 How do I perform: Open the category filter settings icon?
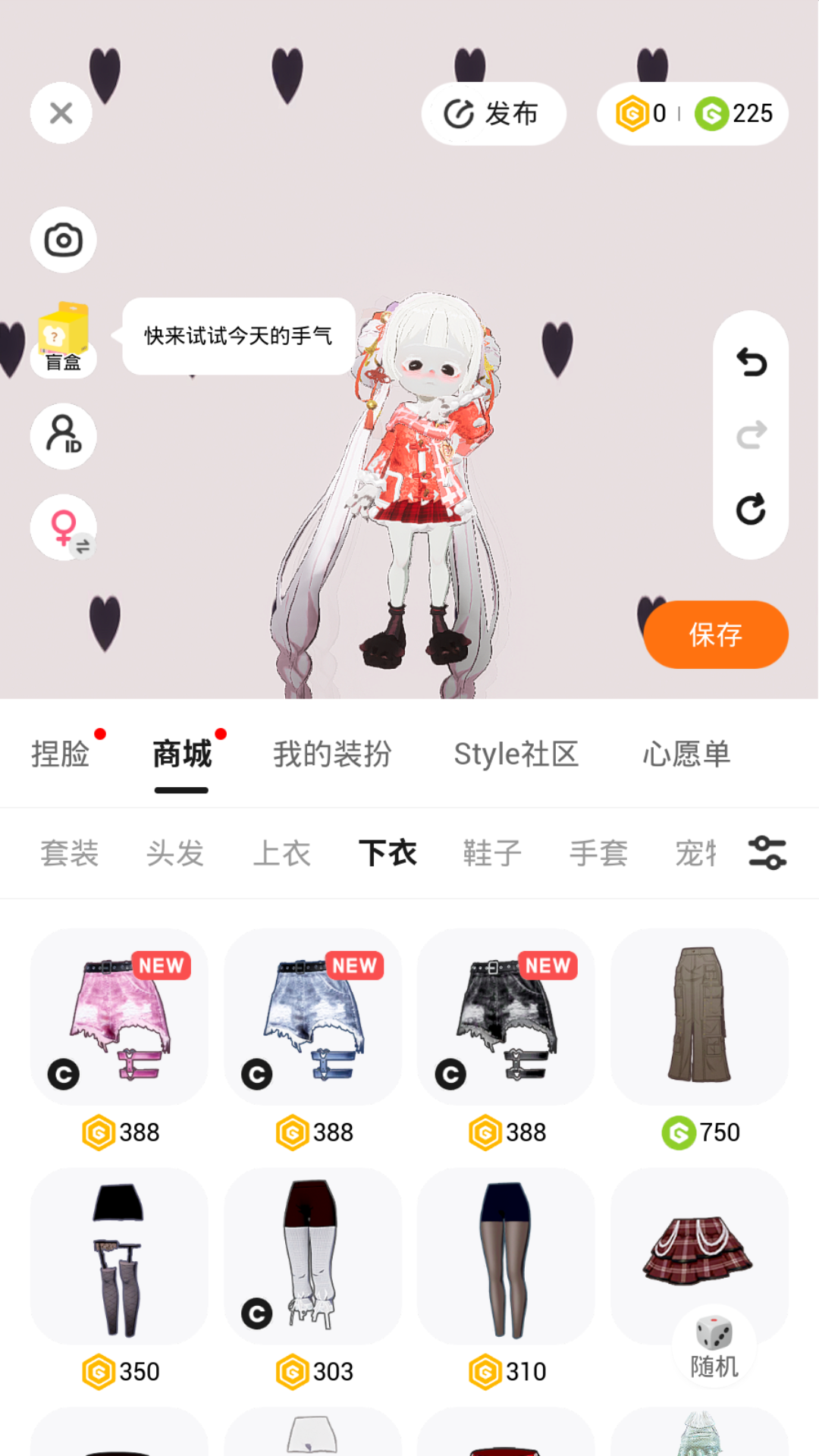(x=767, y=853)
